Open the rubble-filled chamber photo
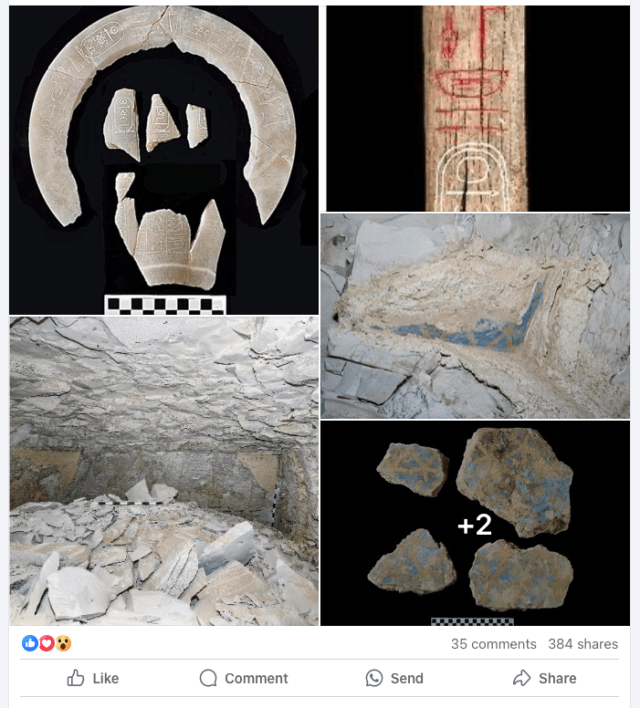 click(x=163, y=471)
